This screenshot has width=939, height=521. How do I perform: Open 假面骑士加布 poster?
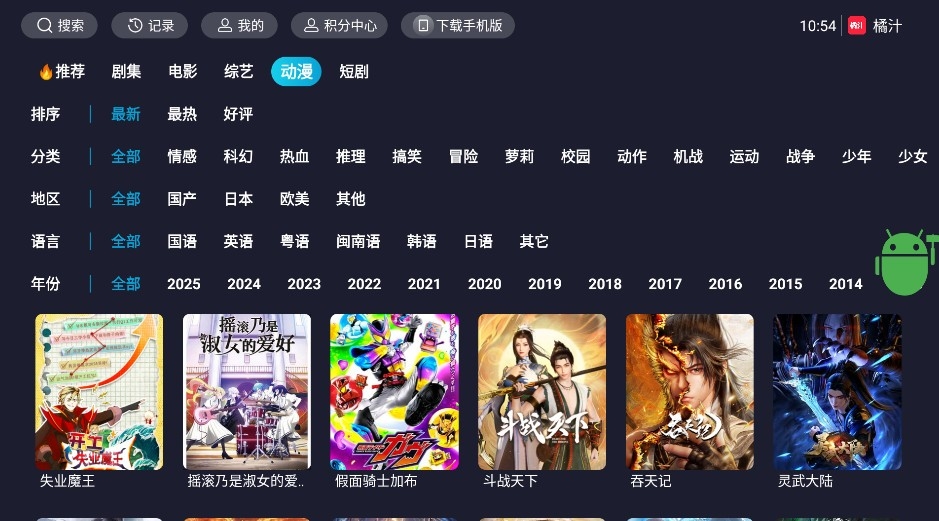pyautogui.click(x=394, y=392)
